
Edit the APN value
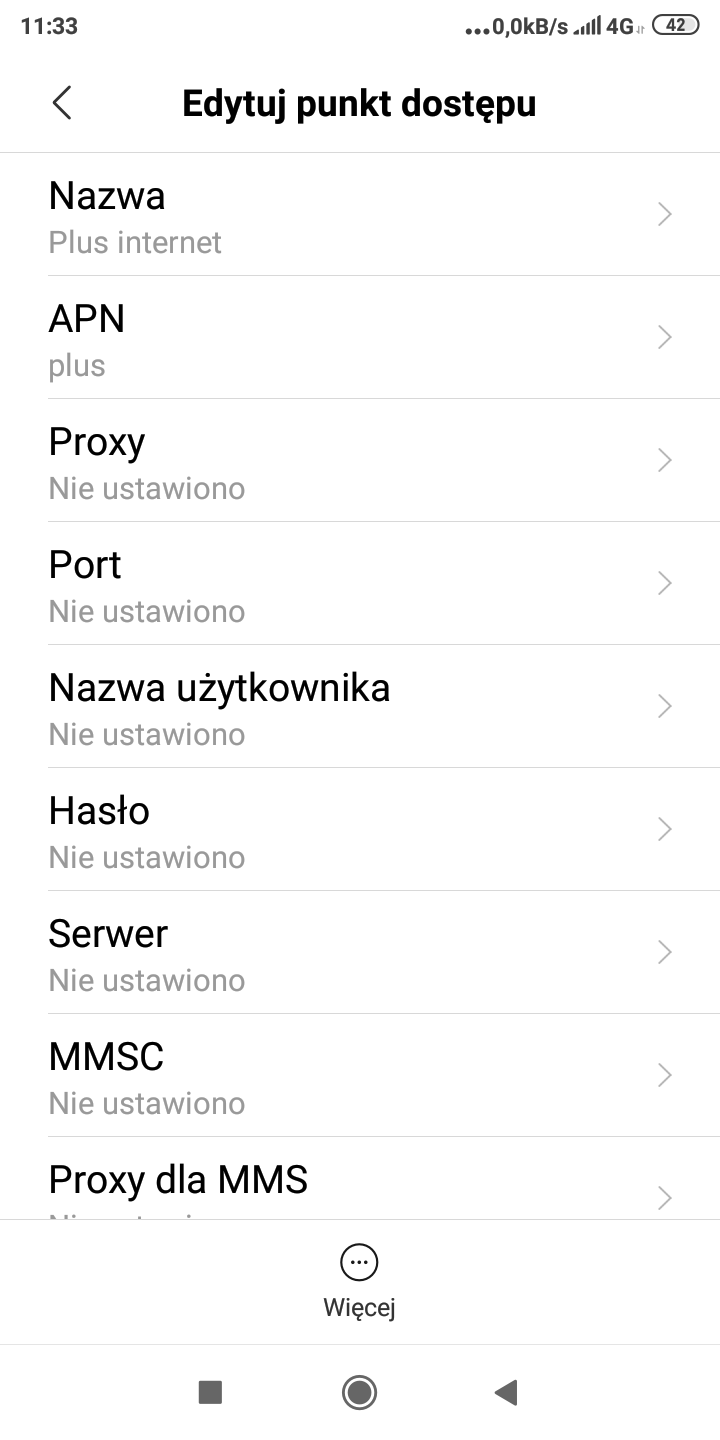pos(360,338)
